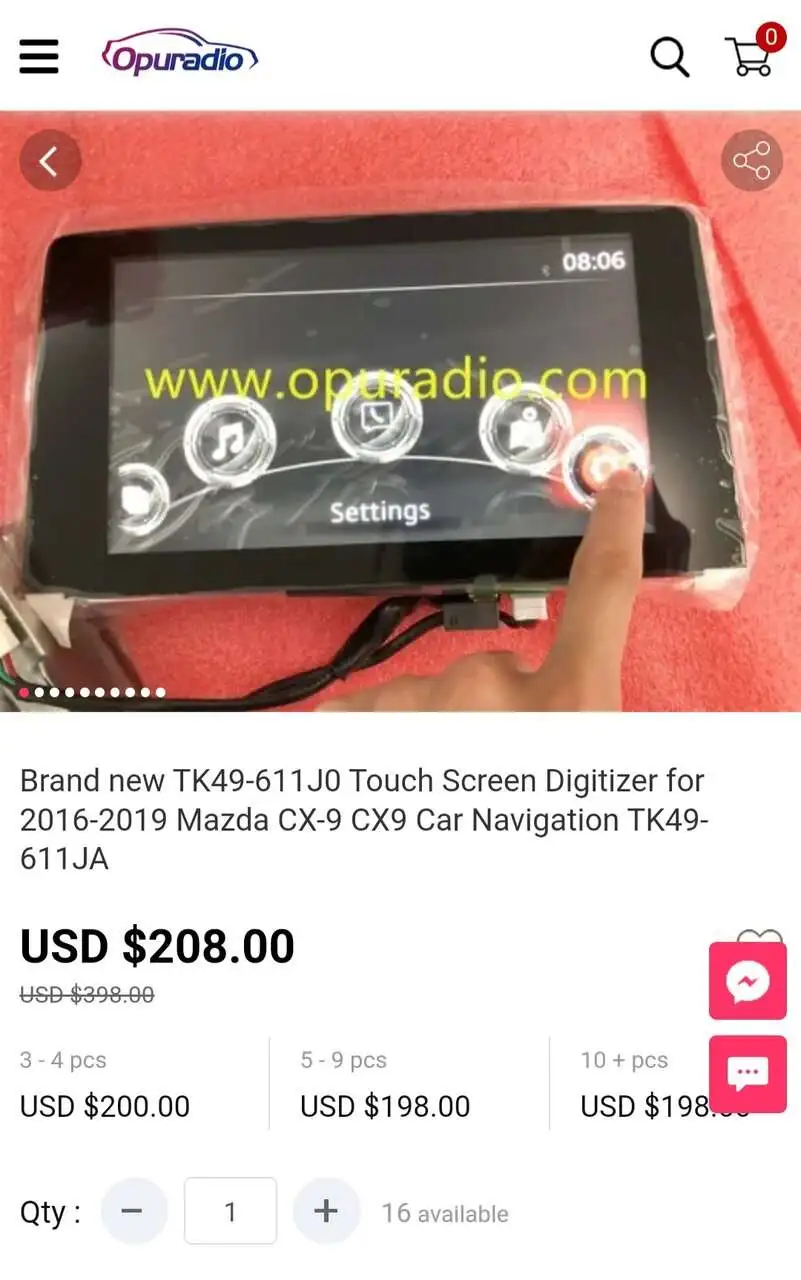
Task: Tap the quantity input field
Action: click(x=230, y=1211)
